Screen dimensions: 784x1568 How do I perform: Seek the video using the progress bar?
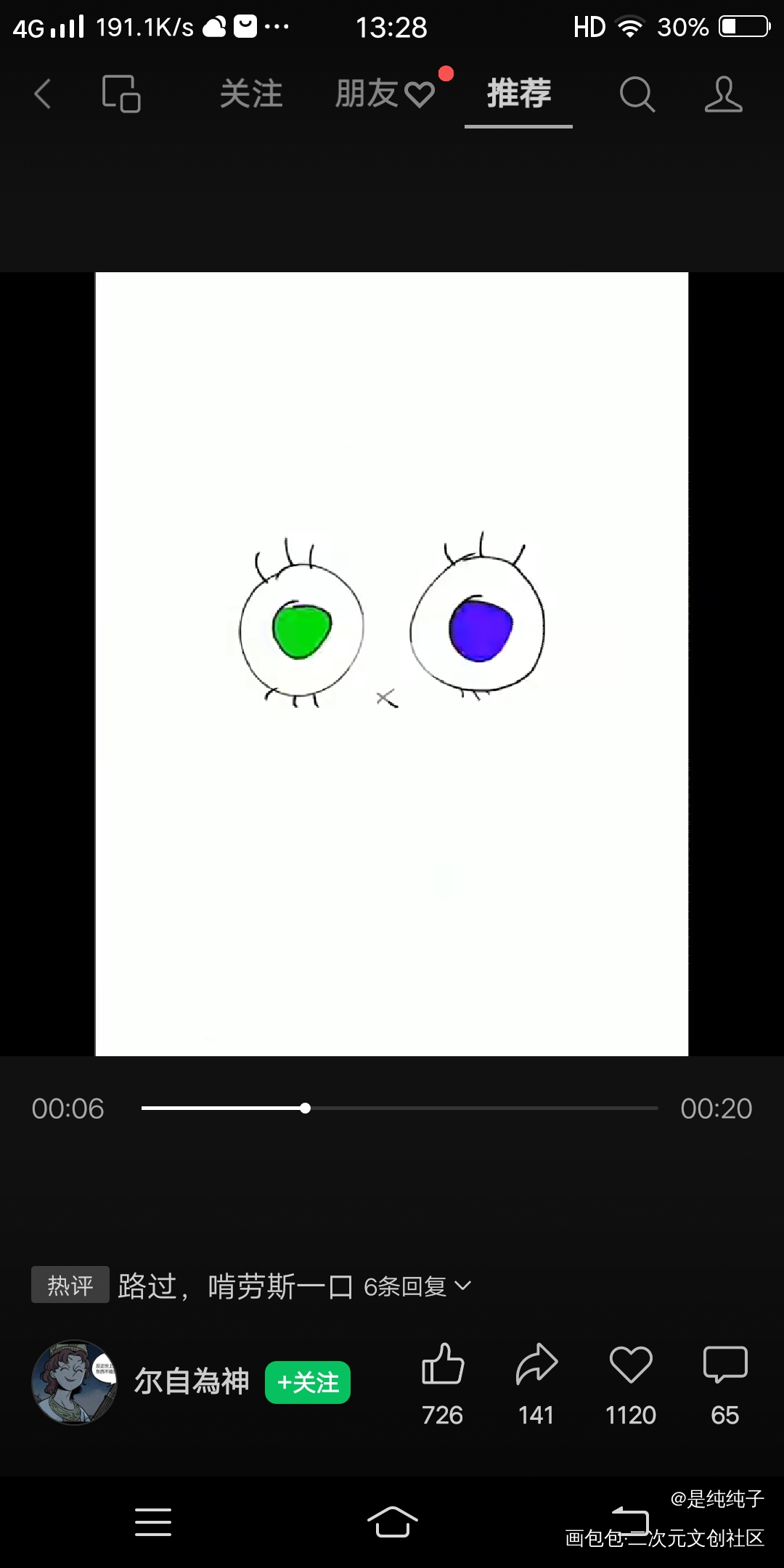[x=399, y=1108]
